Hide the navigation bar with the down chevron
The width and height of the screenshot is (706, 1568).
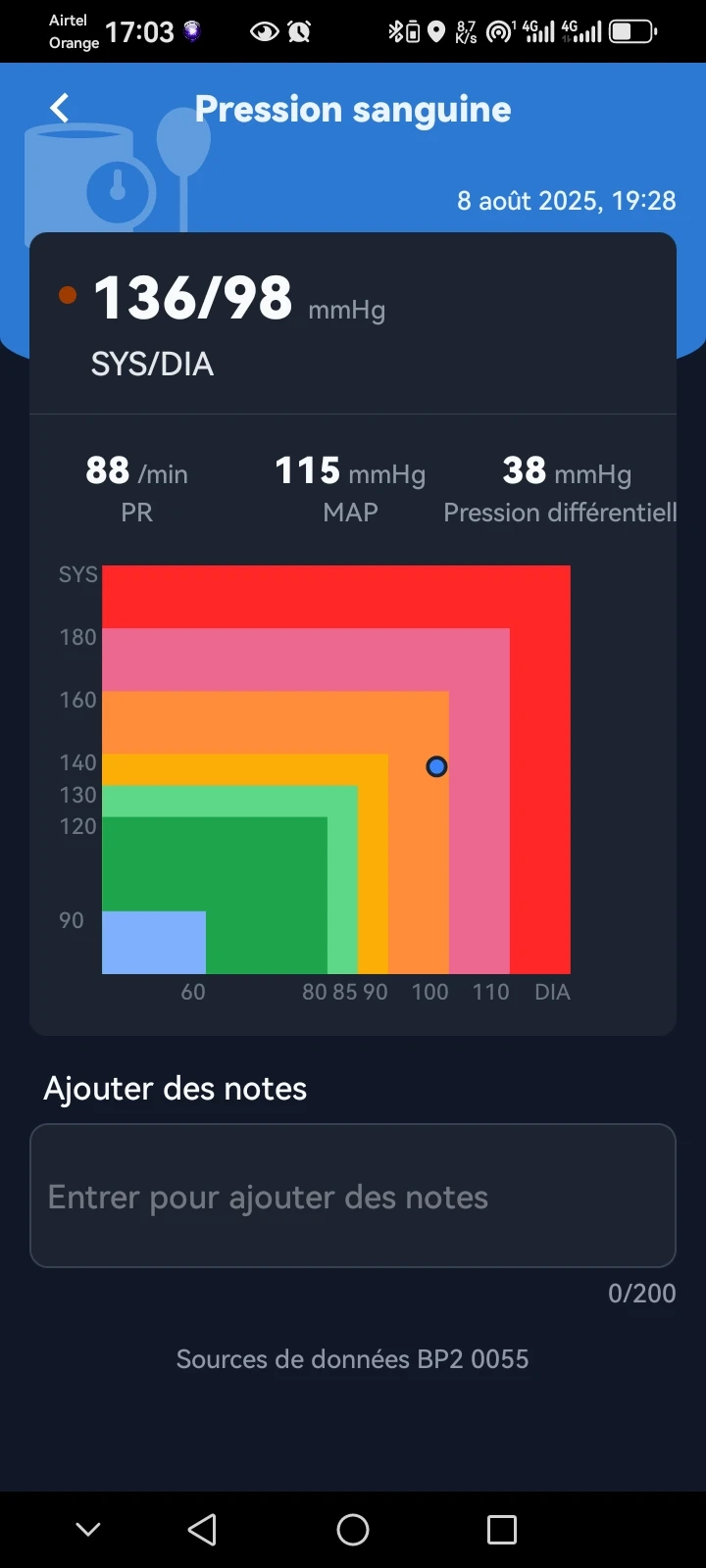(x=88, y=1529)
